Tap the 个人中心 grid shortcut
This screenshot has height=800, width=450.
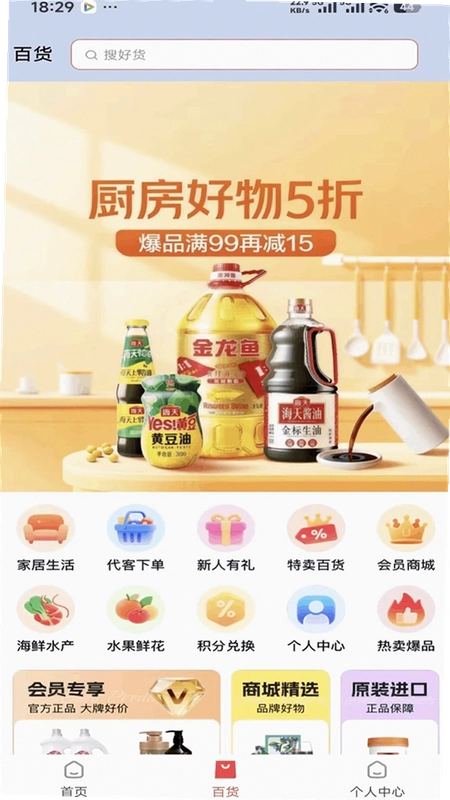tap(316, 619)
